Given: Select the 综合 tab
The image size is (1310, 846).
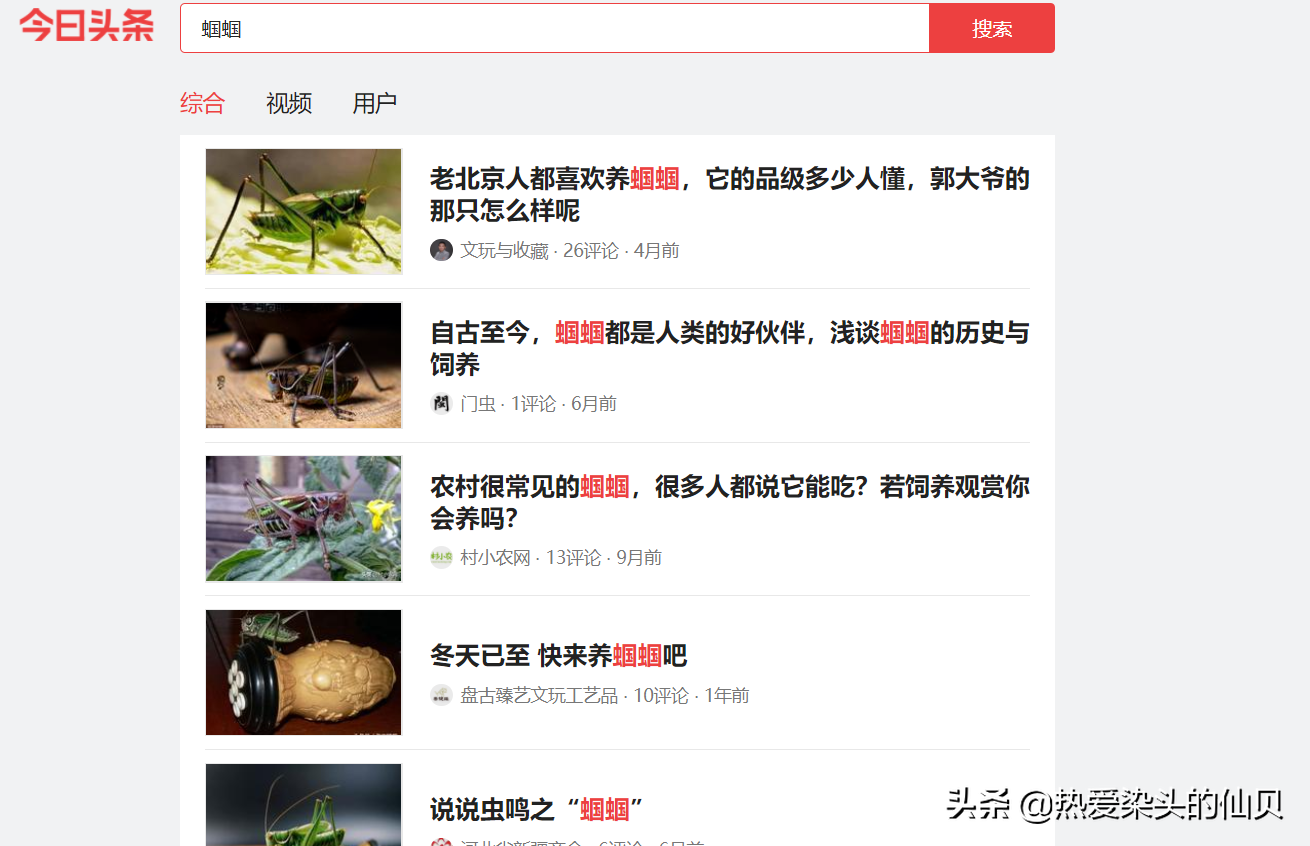Looking at the screenshot, I should click(x=203, y=103).
